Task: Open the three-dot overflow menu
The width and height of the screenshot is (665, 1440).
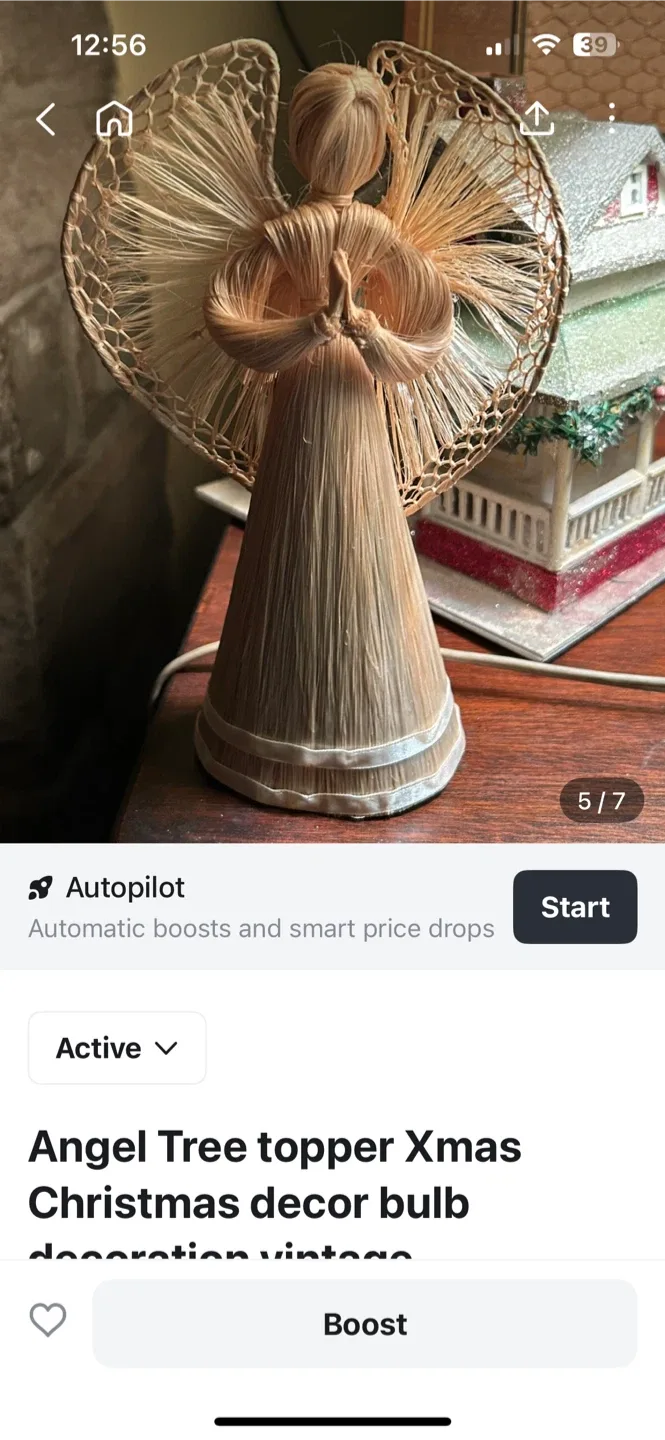Action: click(x=612, y=120)
